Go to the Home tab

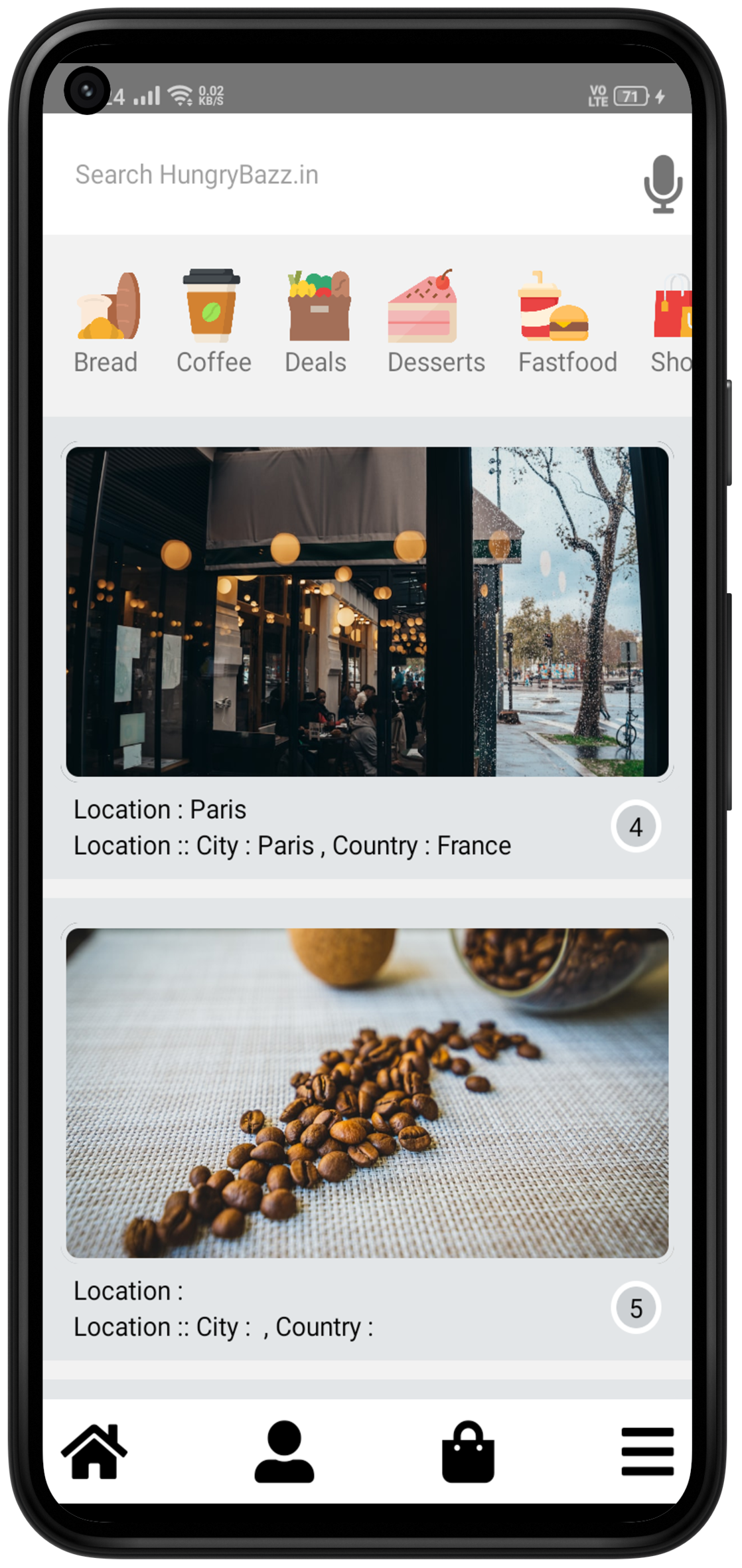pyautogui.click(x=94, y=1452)
